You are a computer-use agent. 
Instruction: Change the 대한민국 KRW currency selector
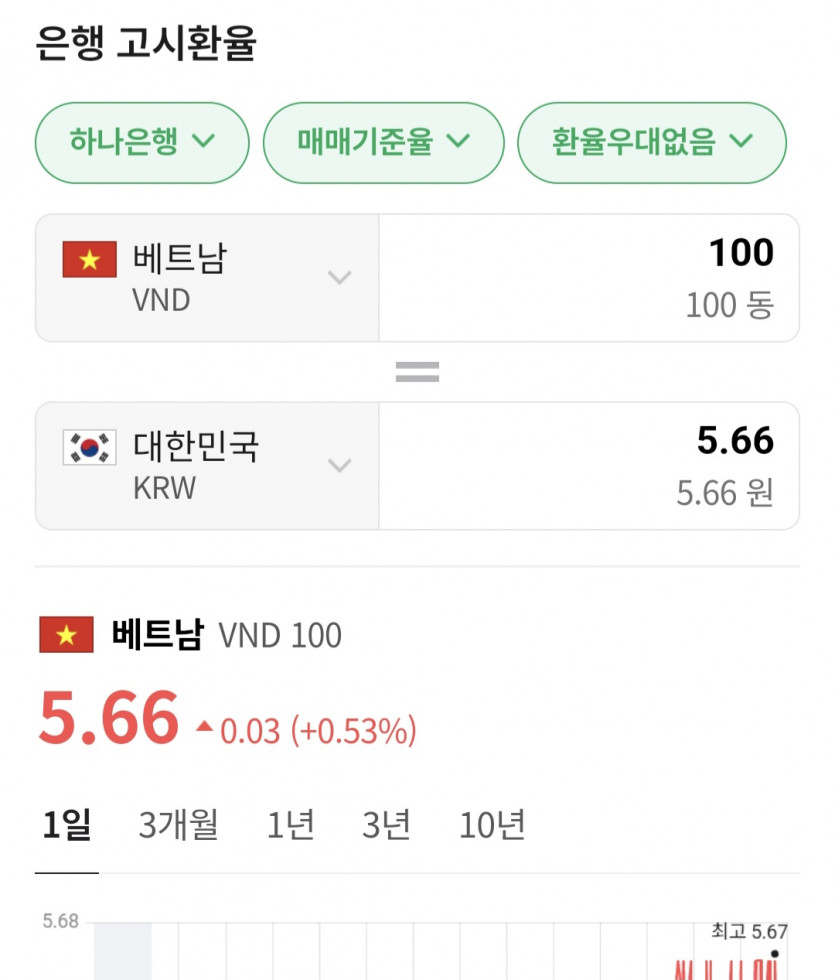pyautogui.click(x=207, y=466)
